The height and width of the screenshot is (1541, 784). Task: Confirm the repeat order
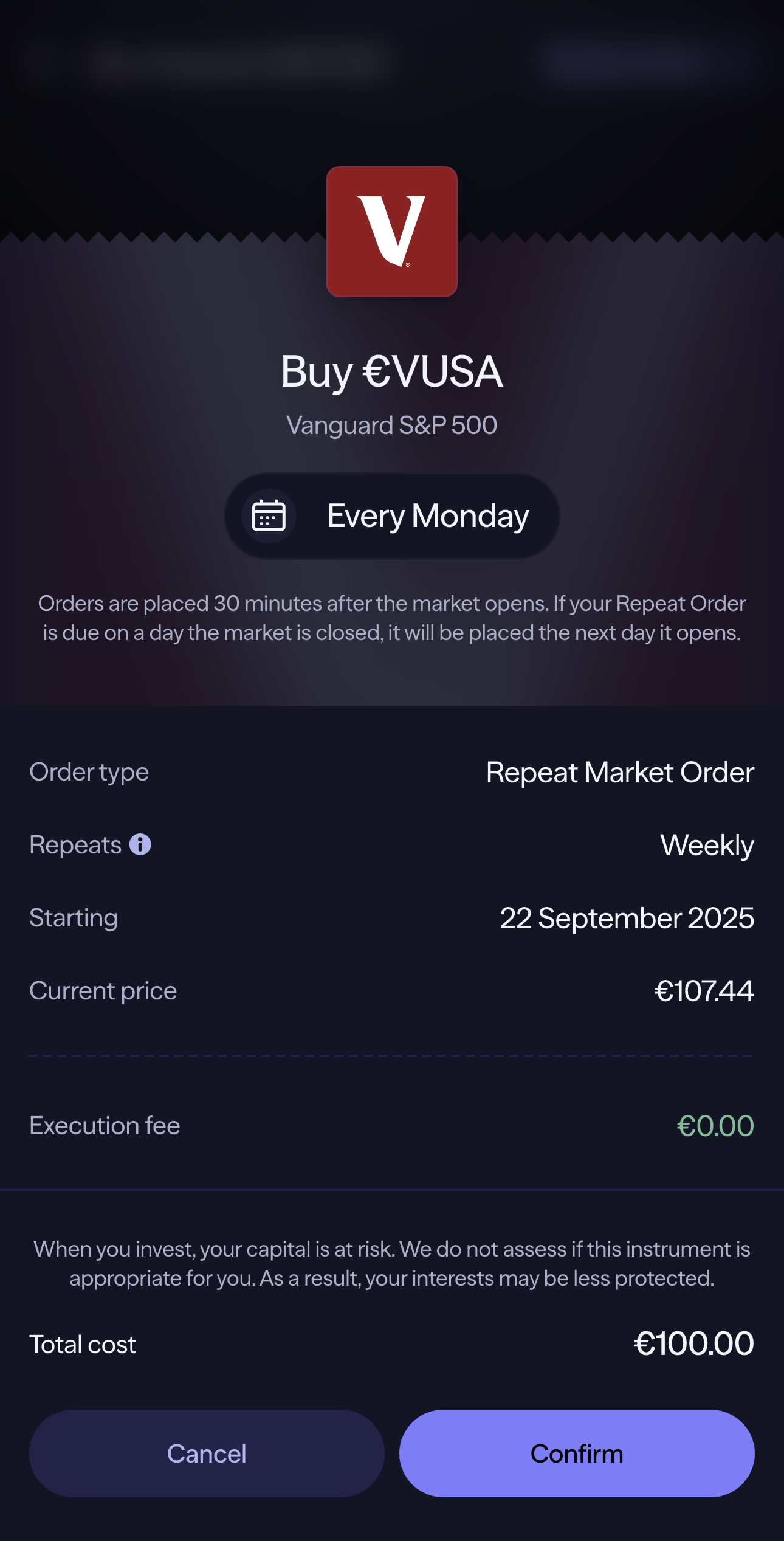click(x=576, y=1453)
